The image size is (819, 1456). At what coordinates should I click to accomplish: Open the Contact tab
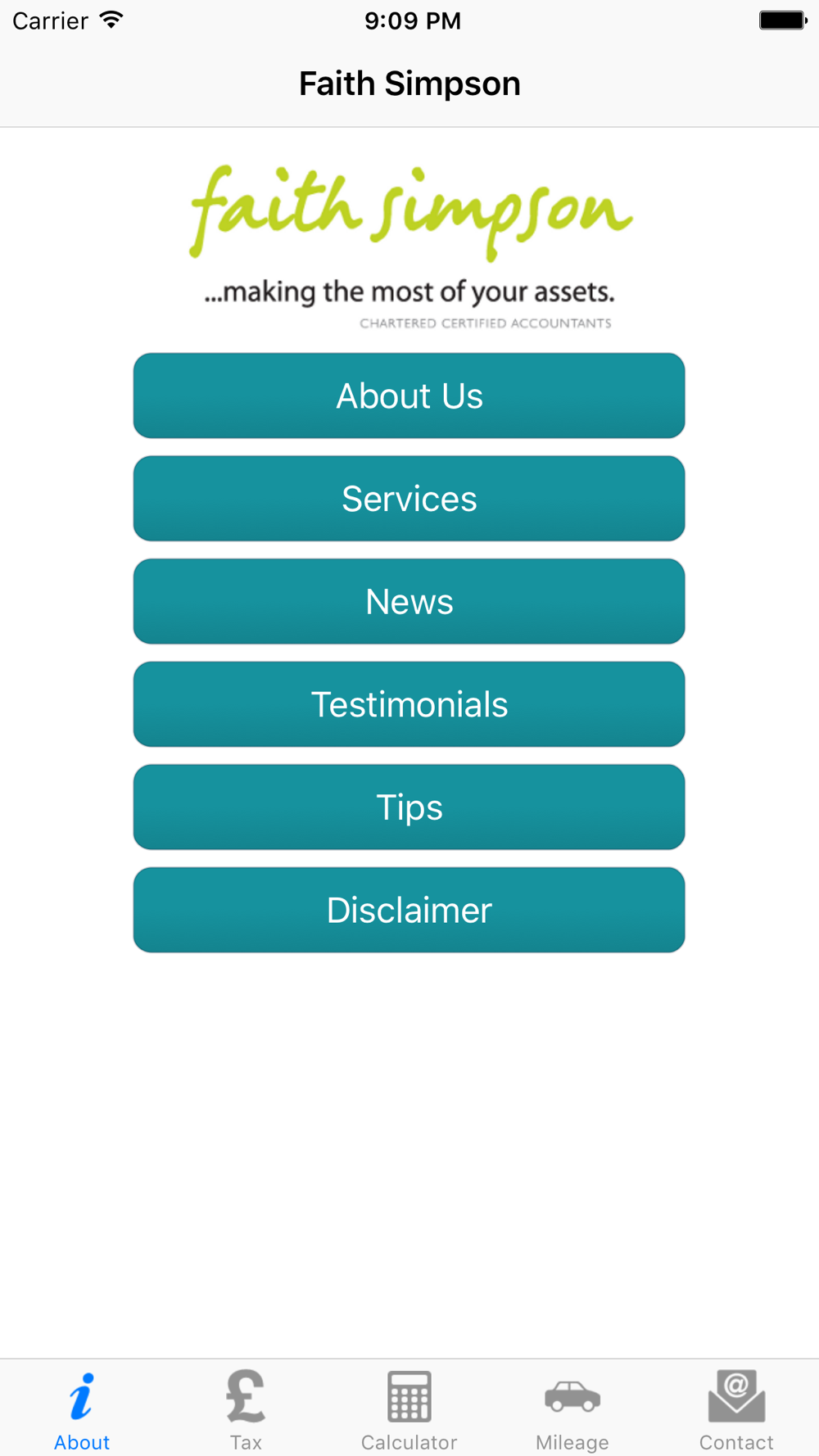coord(736,1409)
